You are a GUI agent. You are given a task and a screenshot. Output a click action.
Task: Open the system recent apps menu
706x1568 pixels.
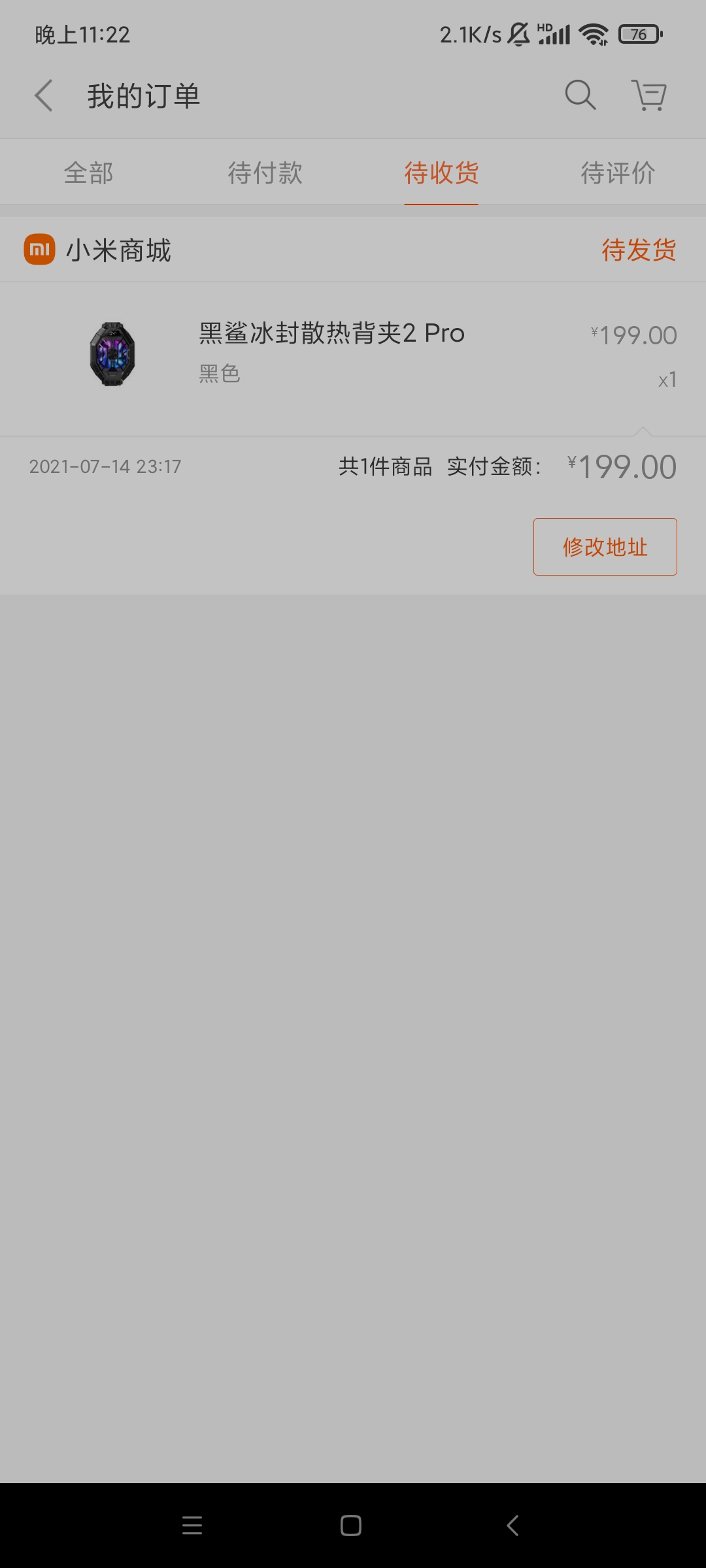192,1526
